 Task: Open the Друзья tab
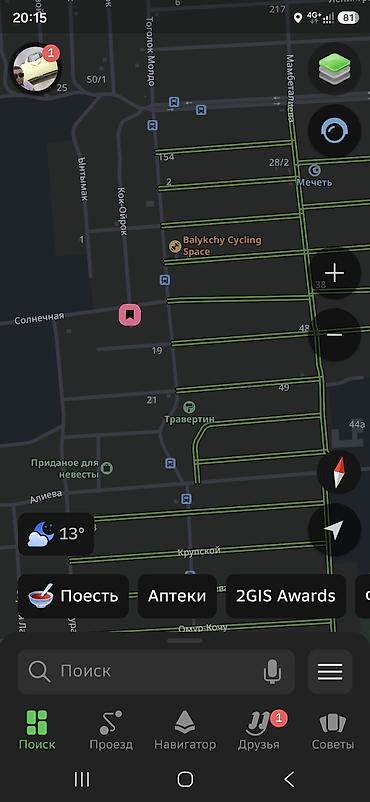tap(259, 730)
